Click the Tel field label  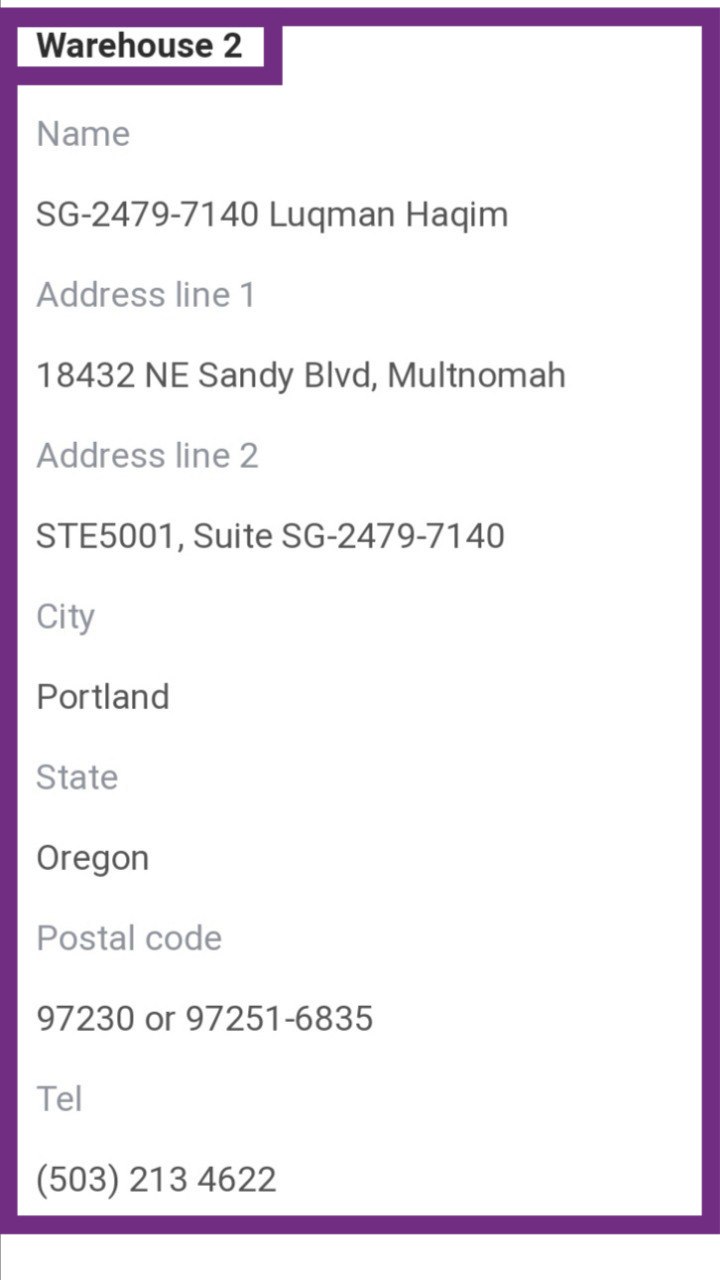coord(60,1098)
